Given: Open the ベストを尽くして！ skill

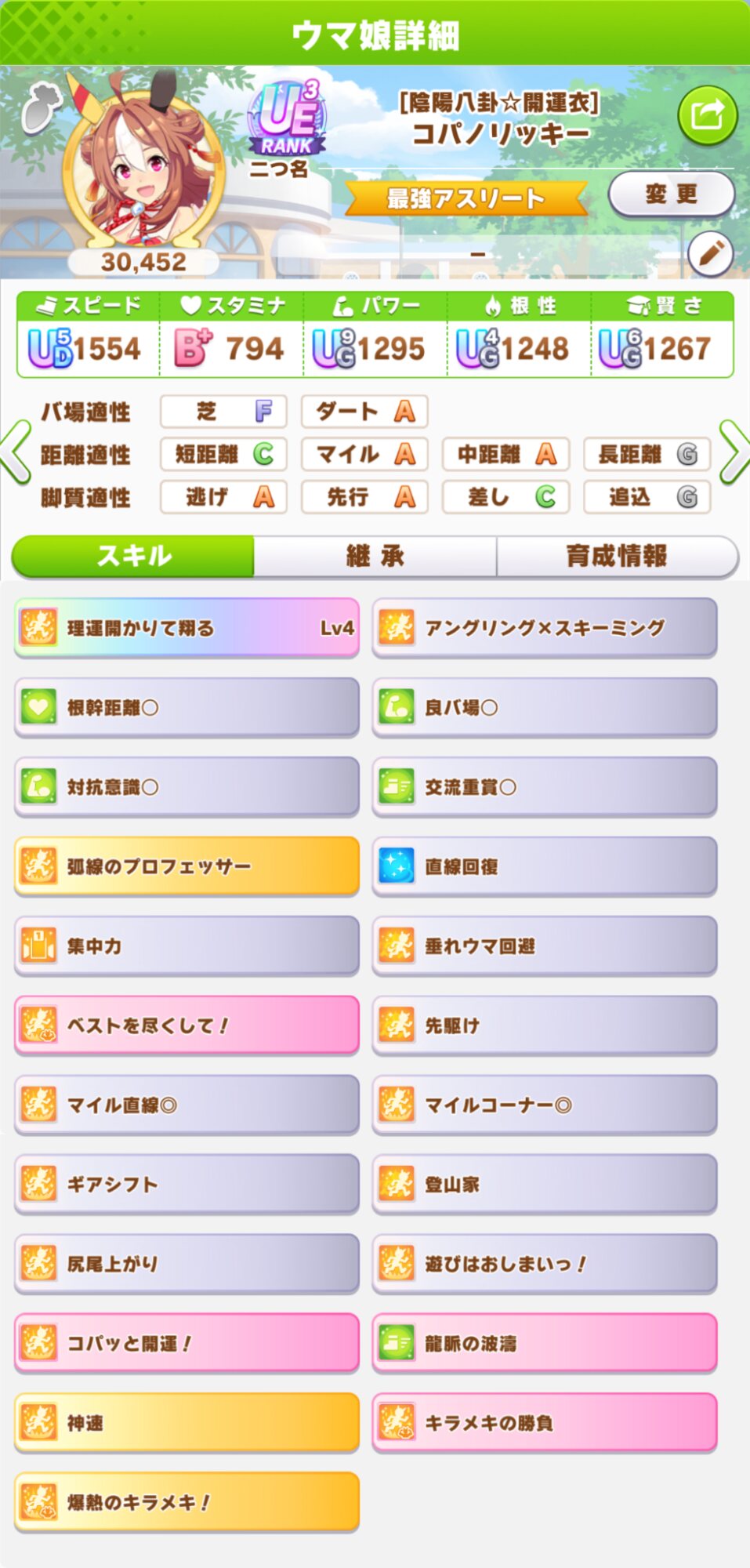Looking at the screenshot, I should [187, 1025].
